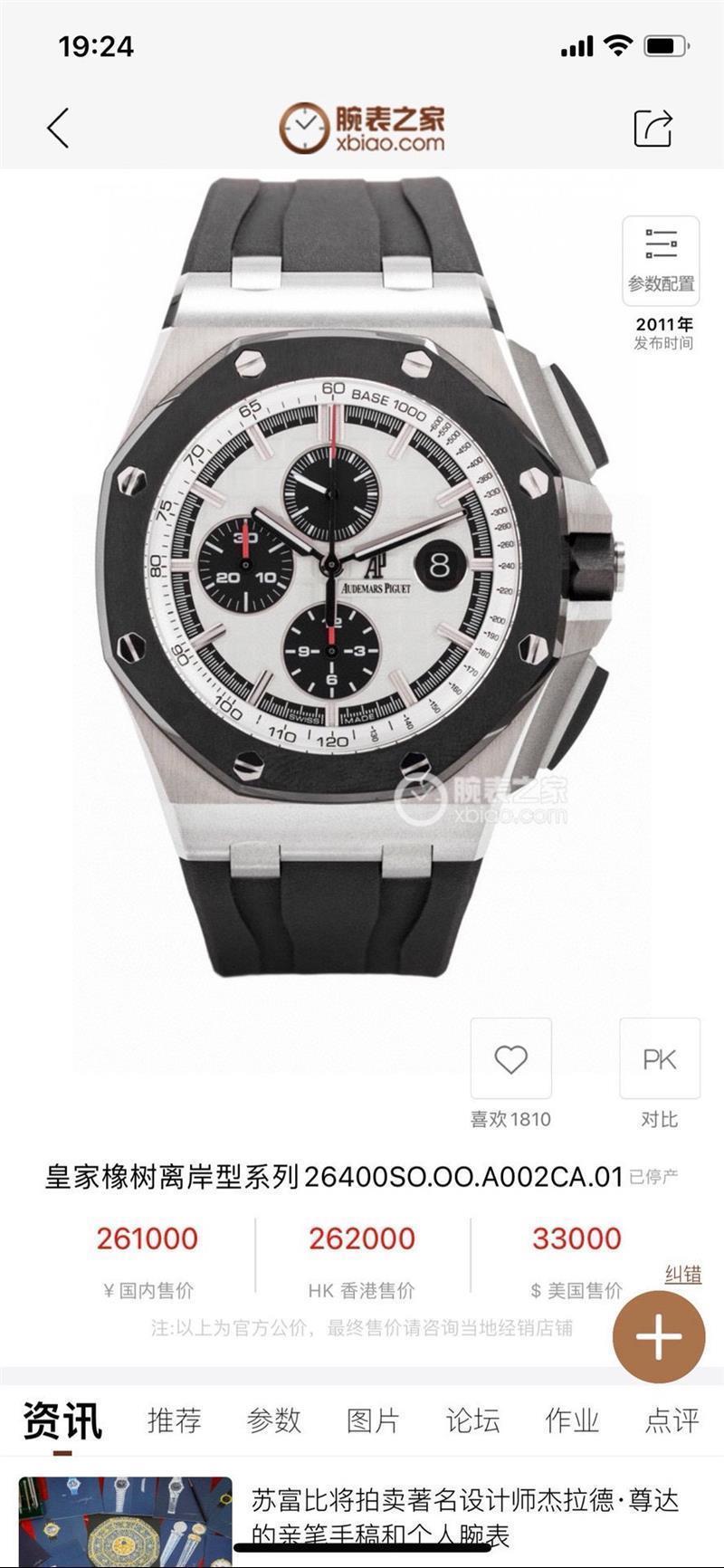Select the 资讯 tab
The height and width of the screenshot is (1568, 724).
click(x=62, y=1420)
